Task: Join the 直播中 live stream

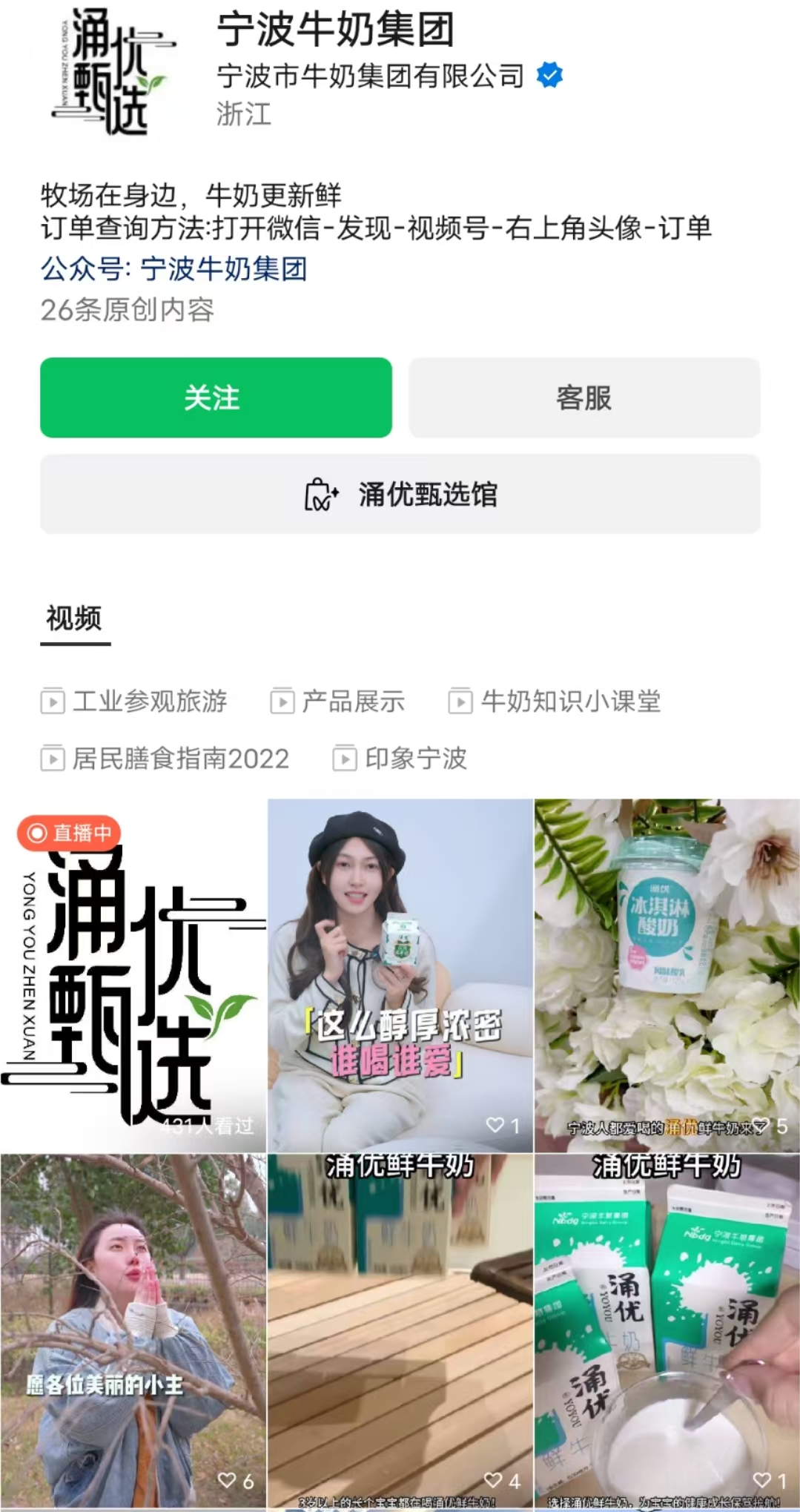Action: (x=133, y=975)
